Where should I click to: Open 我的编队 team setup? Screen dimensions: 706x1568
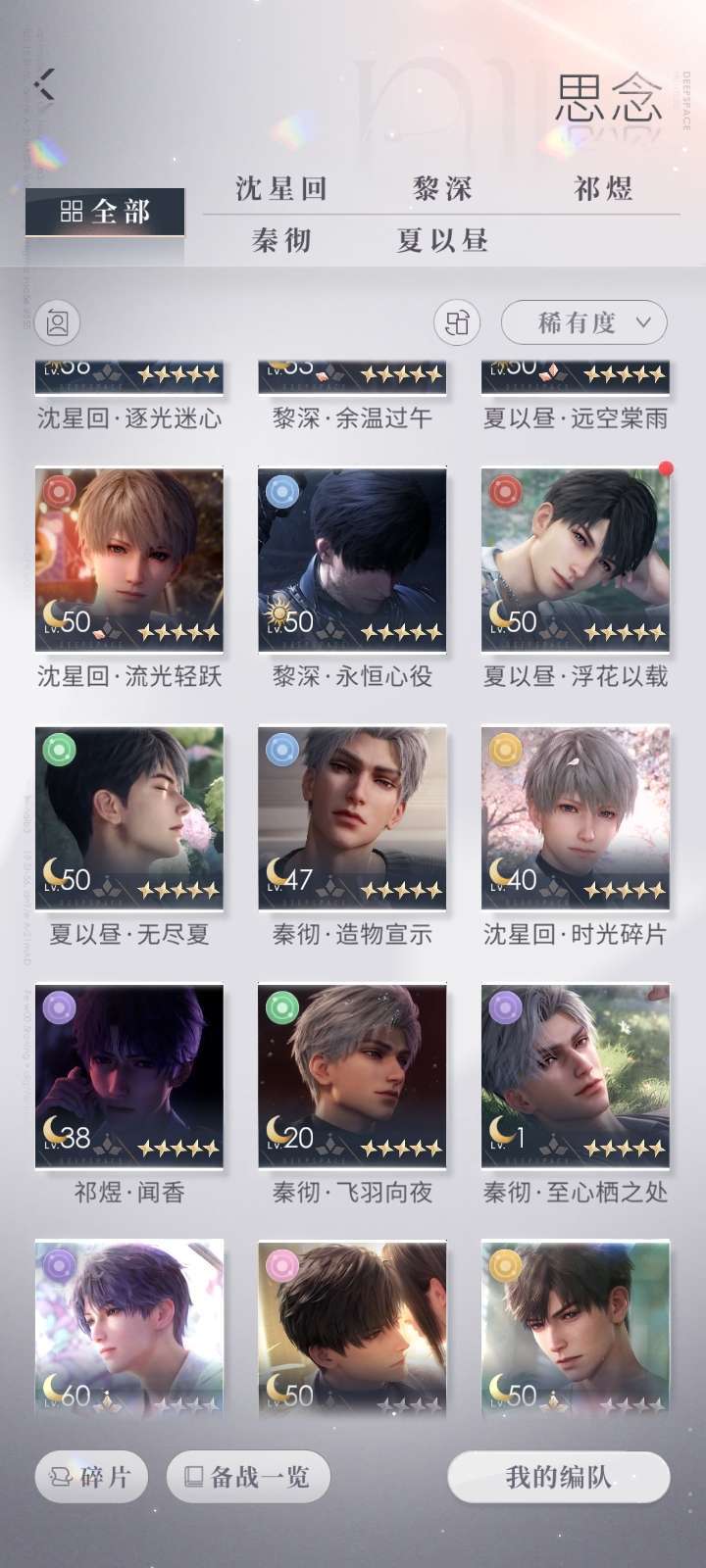pos(559,1477)
